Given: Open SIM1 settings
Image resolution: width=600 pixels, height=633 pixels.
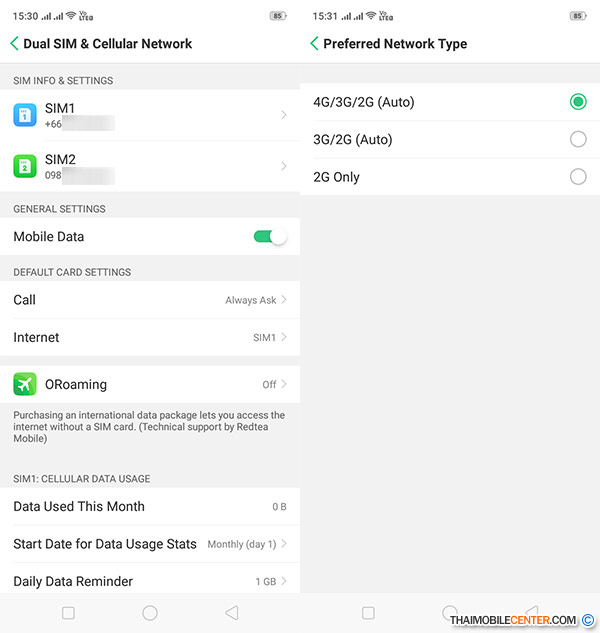Looking at the screenshot, I should click(150, 115).
